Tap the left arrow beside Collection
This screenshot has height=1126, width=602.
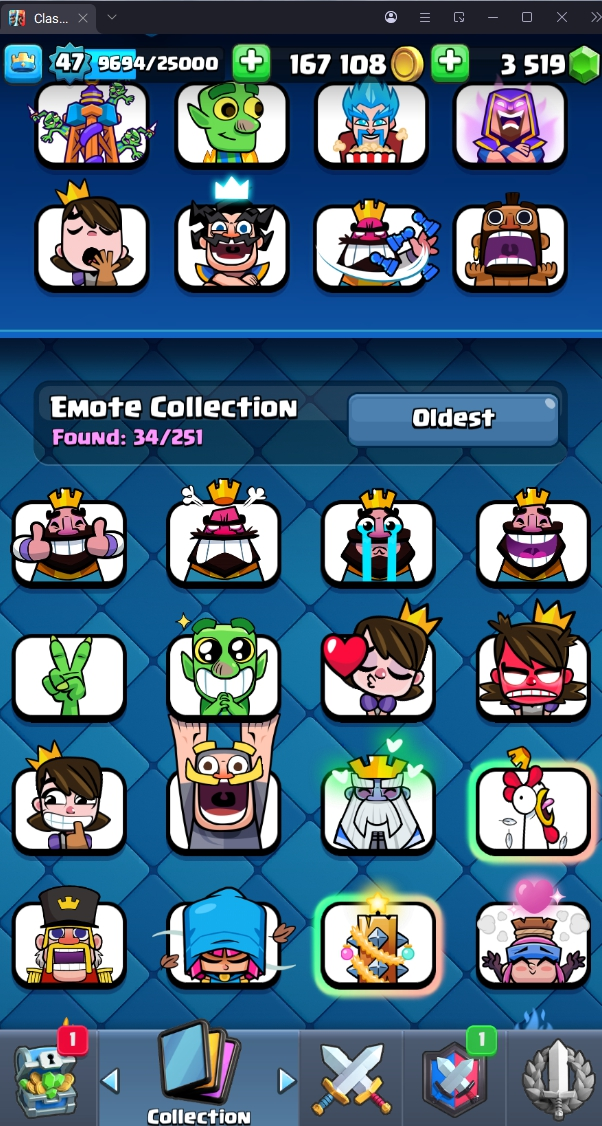click(111, 1080)
